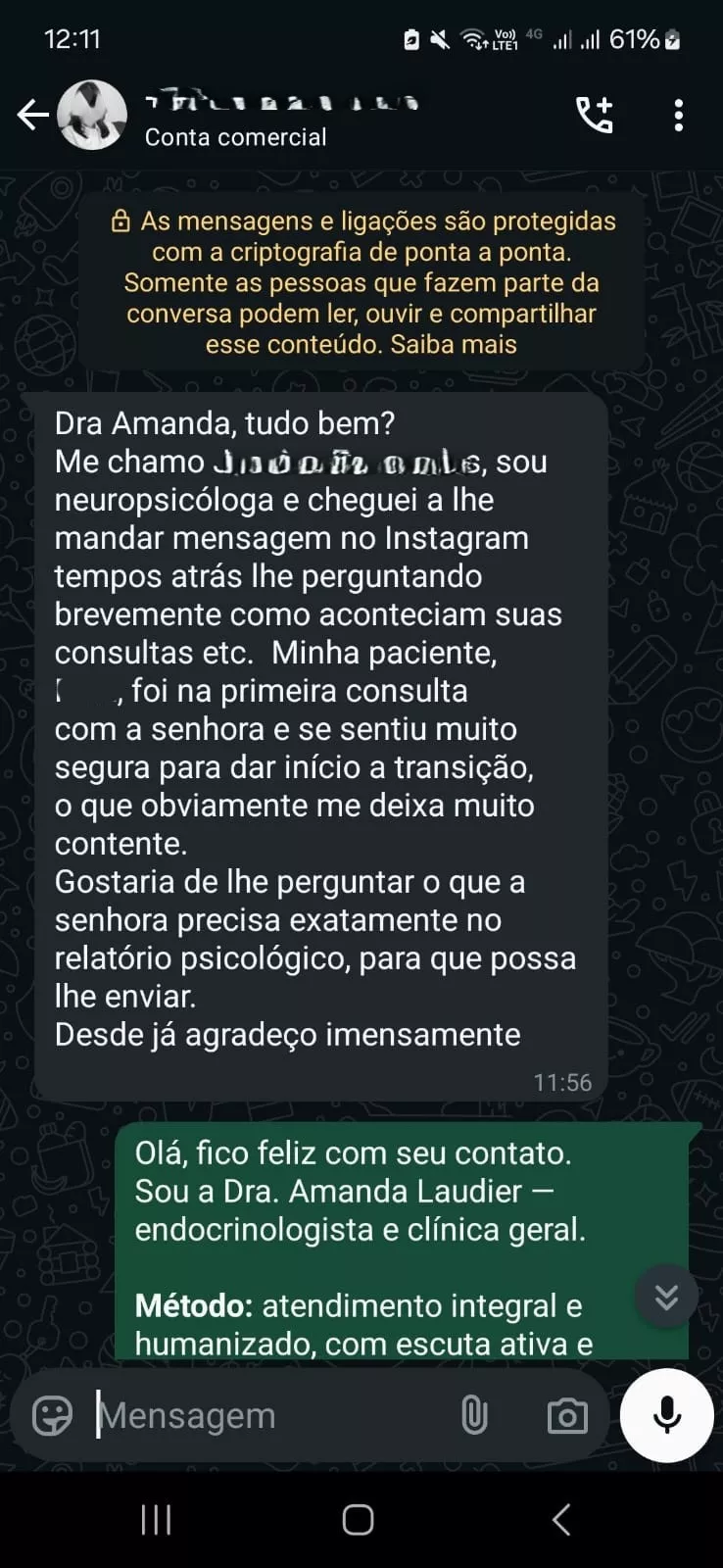This screenshot has width=723, height=1568.
Task: Open the camera to send a photo
Action: tap(566, 1416)
